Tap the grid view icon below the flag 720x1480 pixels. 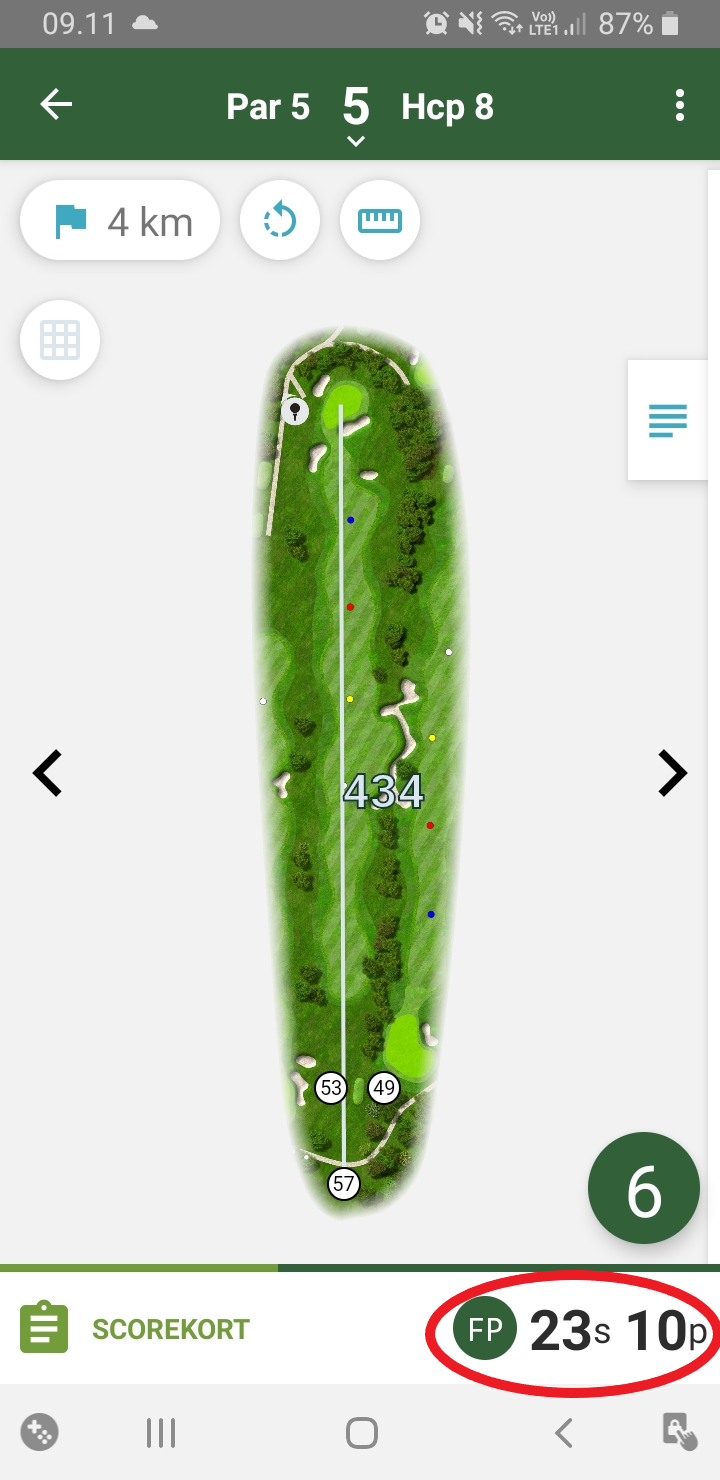pos(59,339)
